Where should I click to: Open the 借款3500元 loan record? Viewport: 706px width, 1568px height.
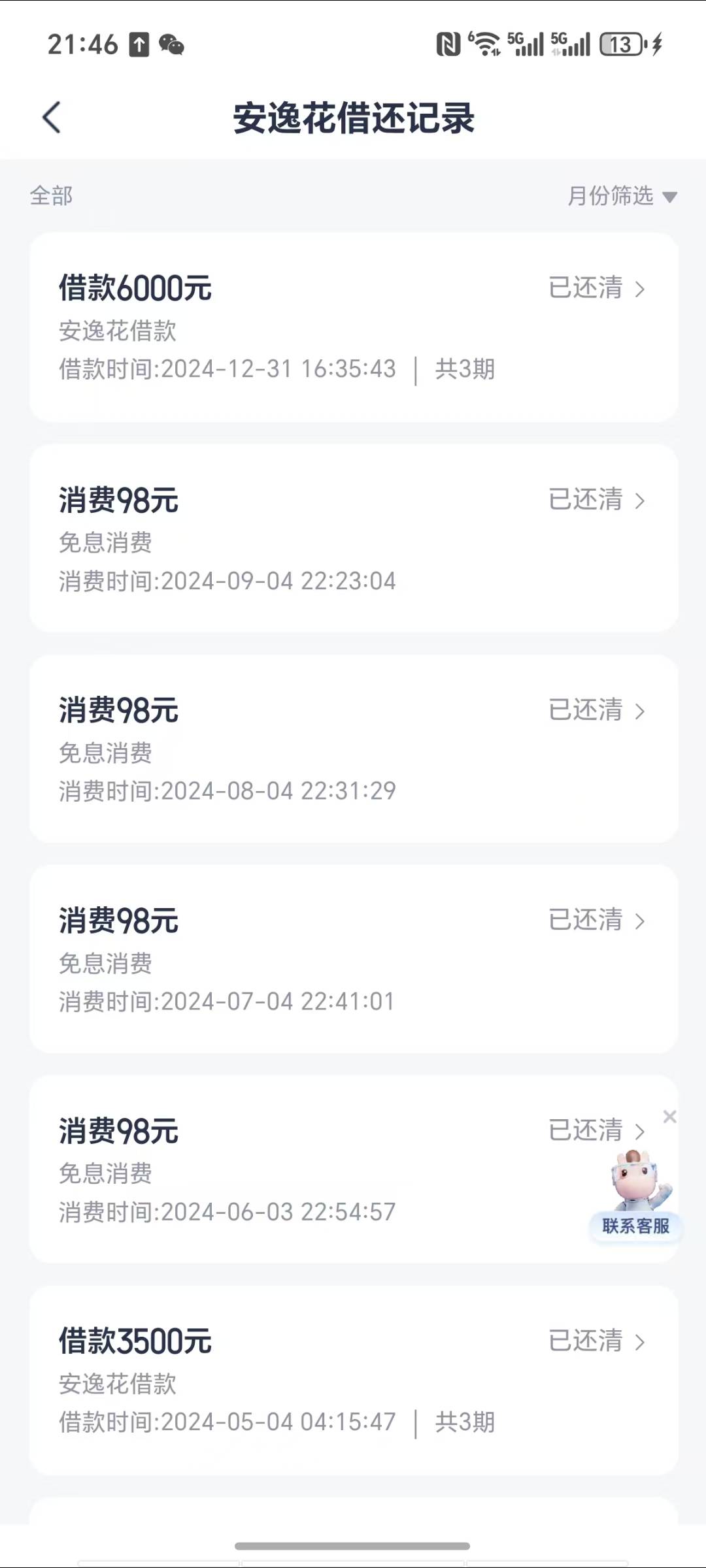pos(354,1380)
